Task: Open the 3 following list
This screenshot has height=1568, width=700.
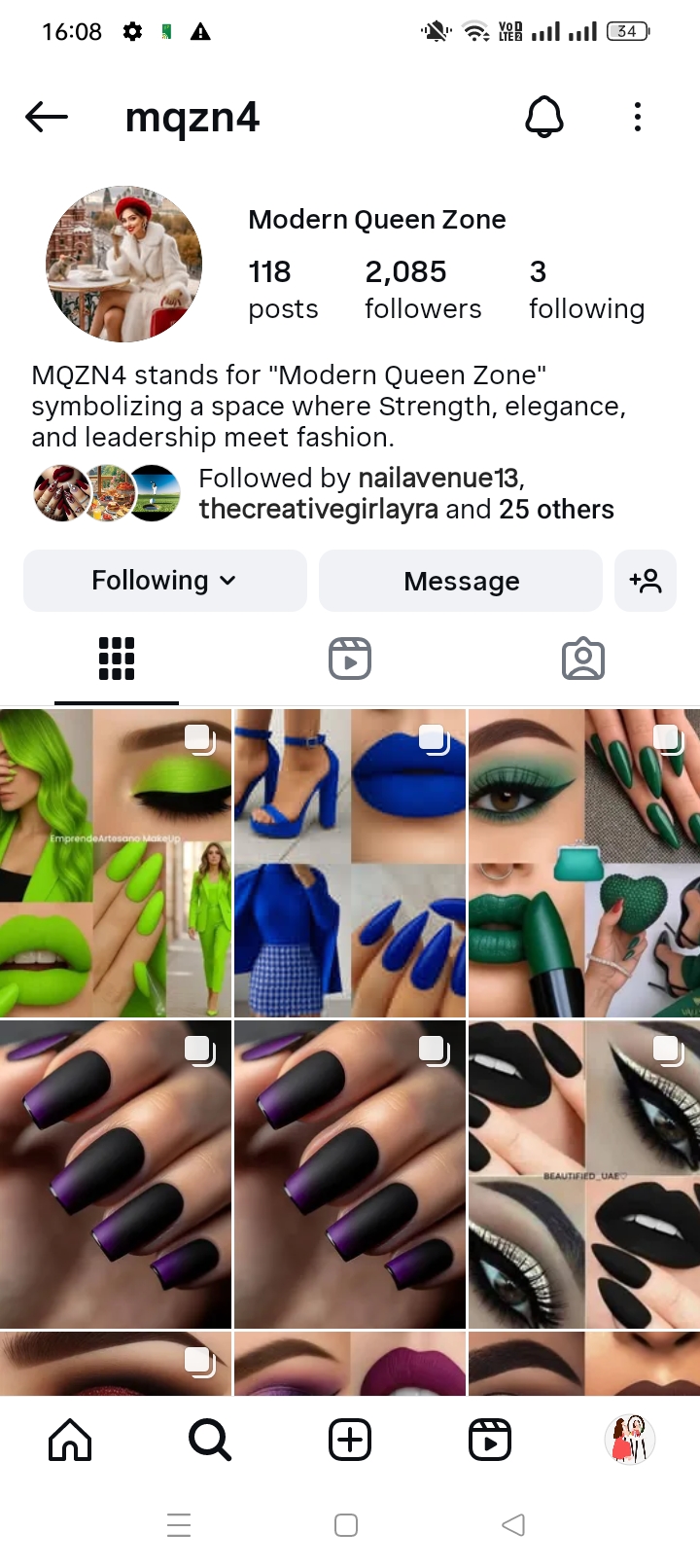Action: pos(585,289)
